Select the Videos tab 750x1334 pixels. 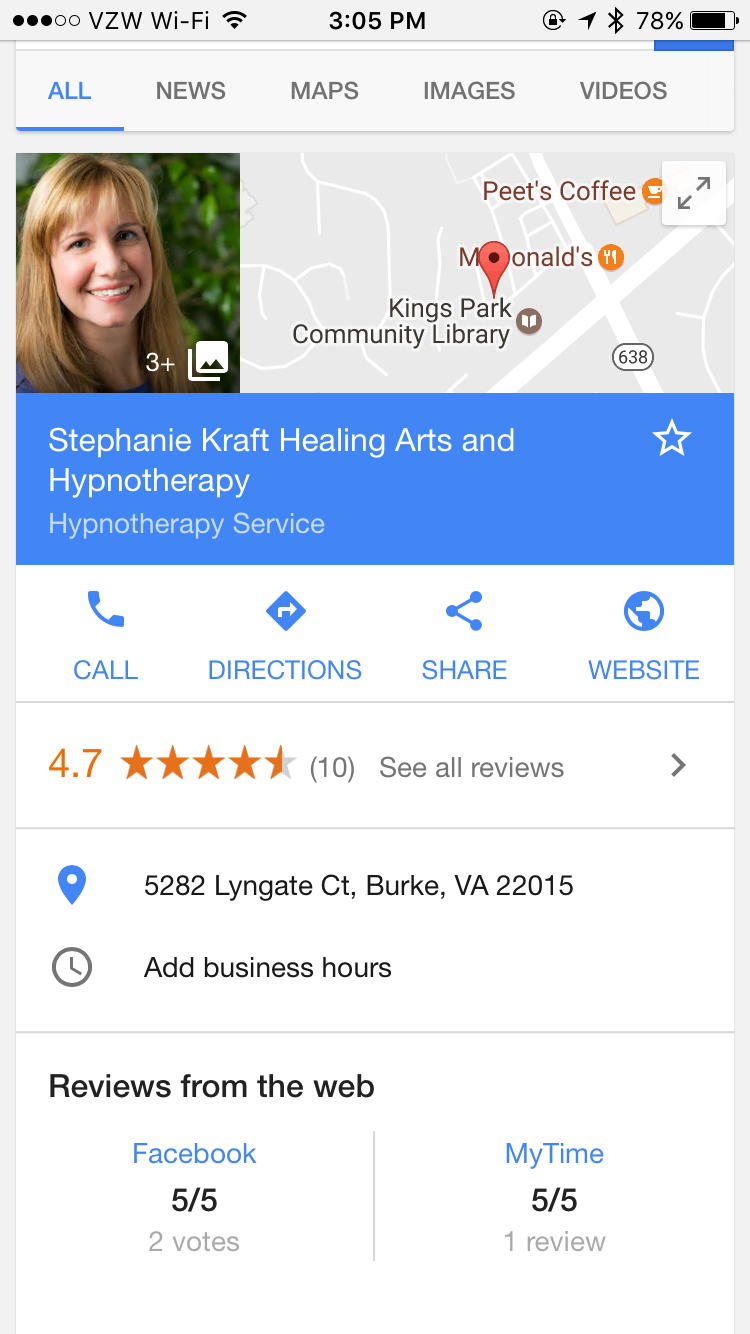pos(623,91)
